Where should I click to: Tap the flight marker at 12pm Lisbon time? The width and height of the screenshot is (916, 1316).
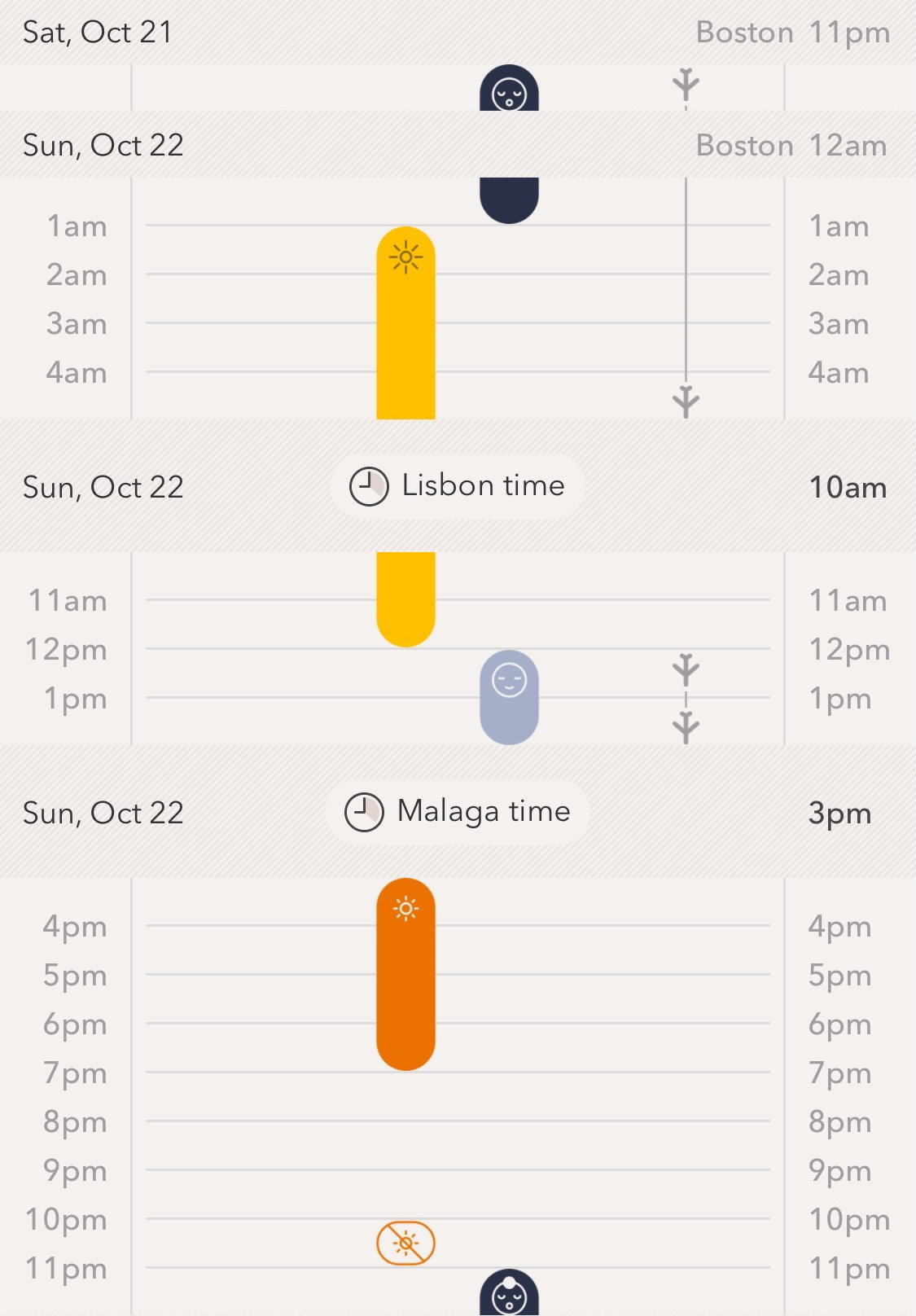[x=686, y=669]
